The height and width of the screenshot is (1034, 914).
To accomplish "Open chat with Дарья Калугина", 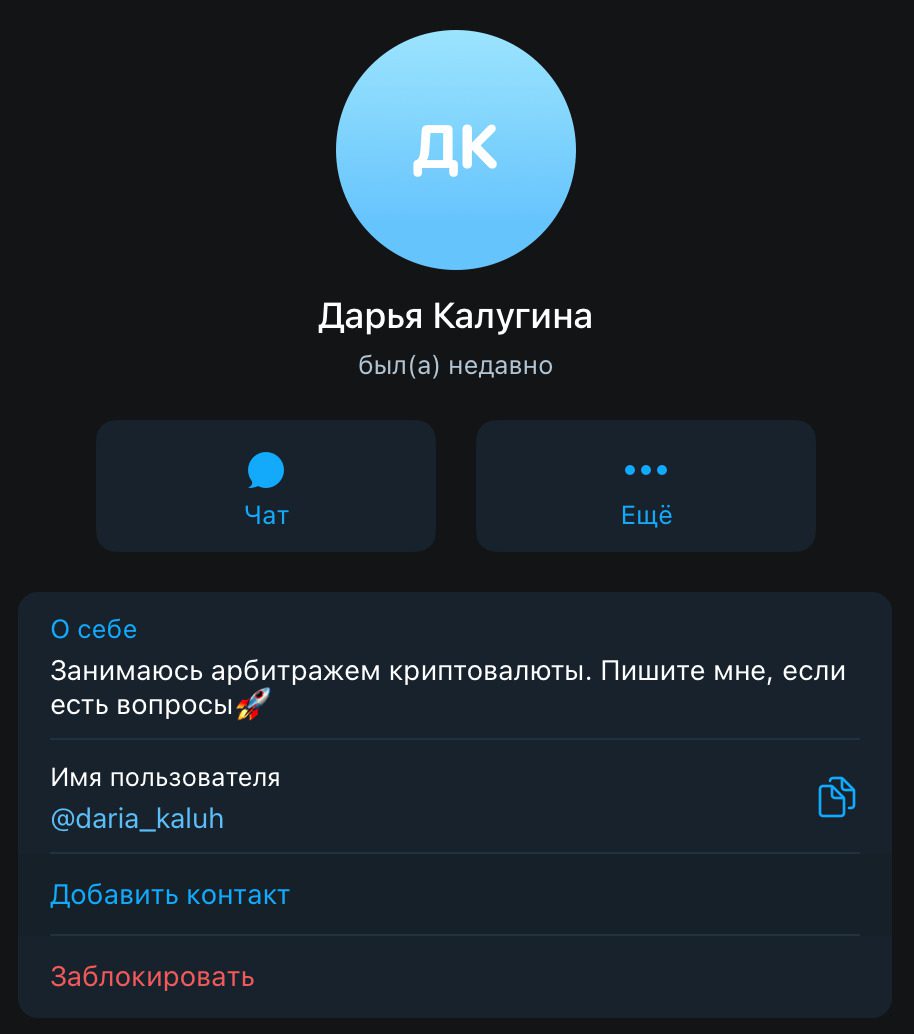I will pos(266,486).
